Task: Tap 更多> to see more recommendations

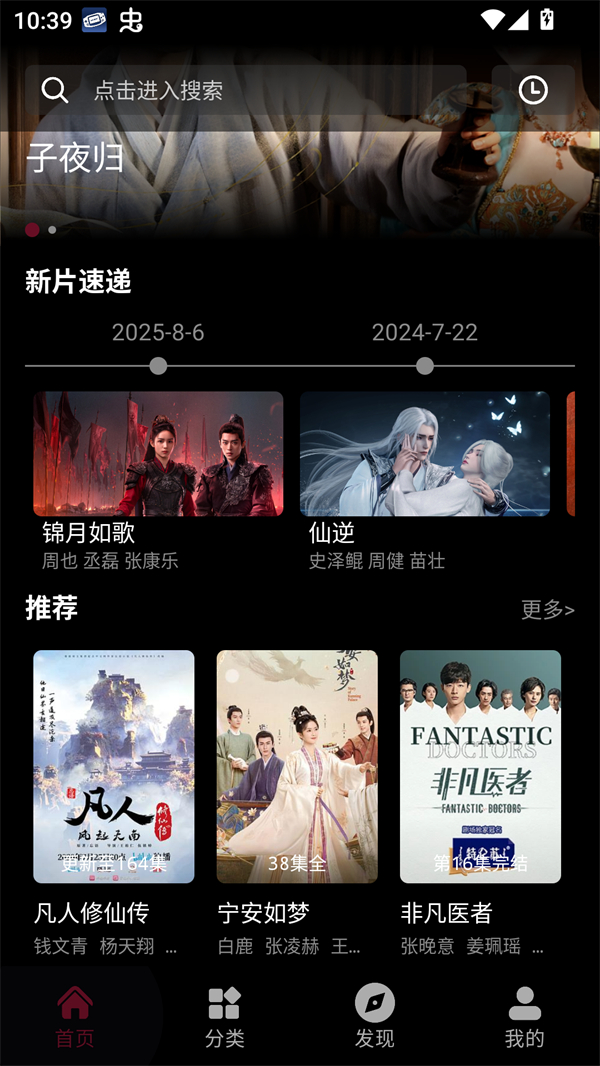Action: 547,609
